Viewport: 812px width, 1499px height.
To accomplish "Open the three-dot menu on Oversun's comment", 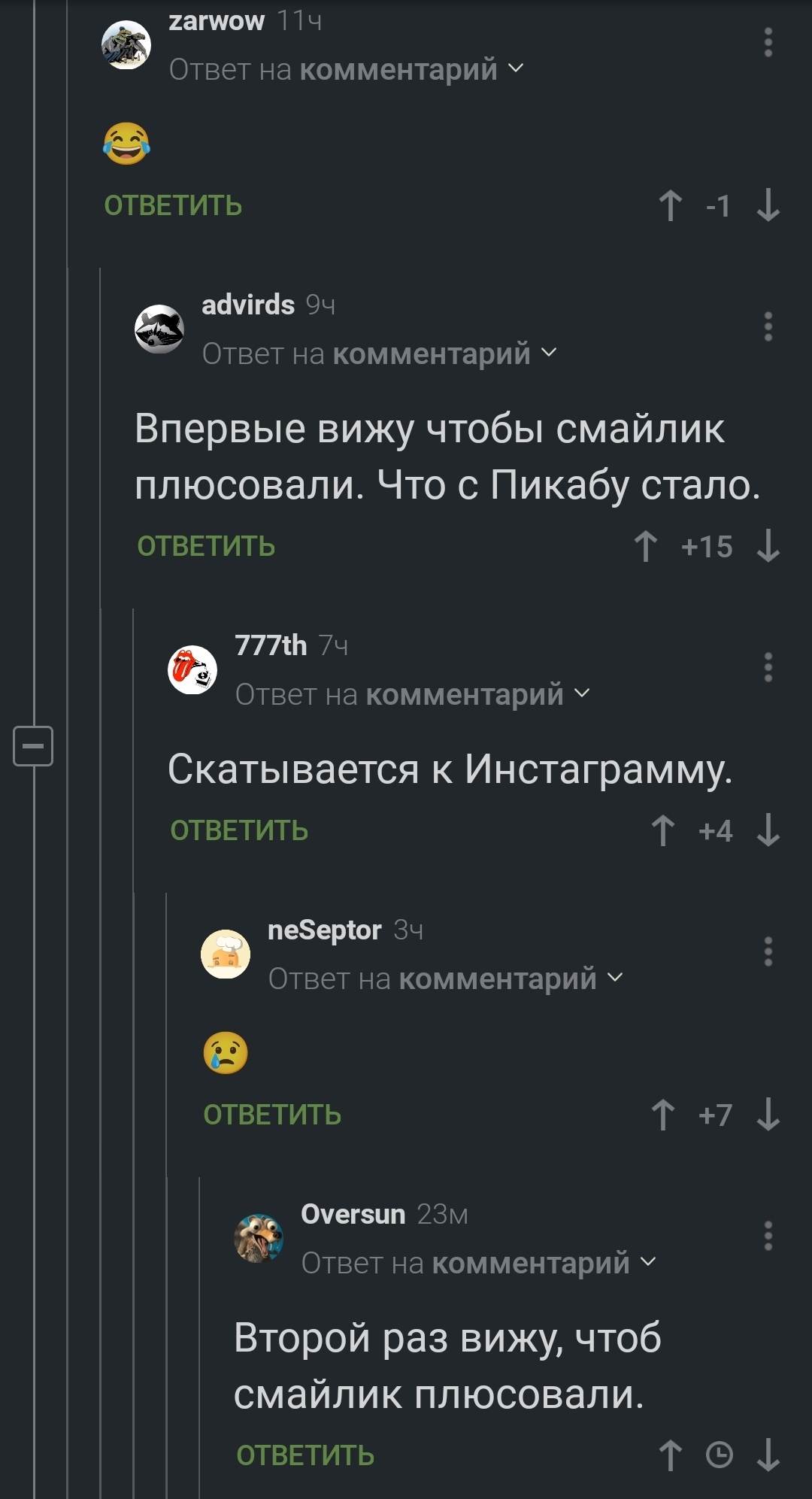I will (x=768, y=1236).
